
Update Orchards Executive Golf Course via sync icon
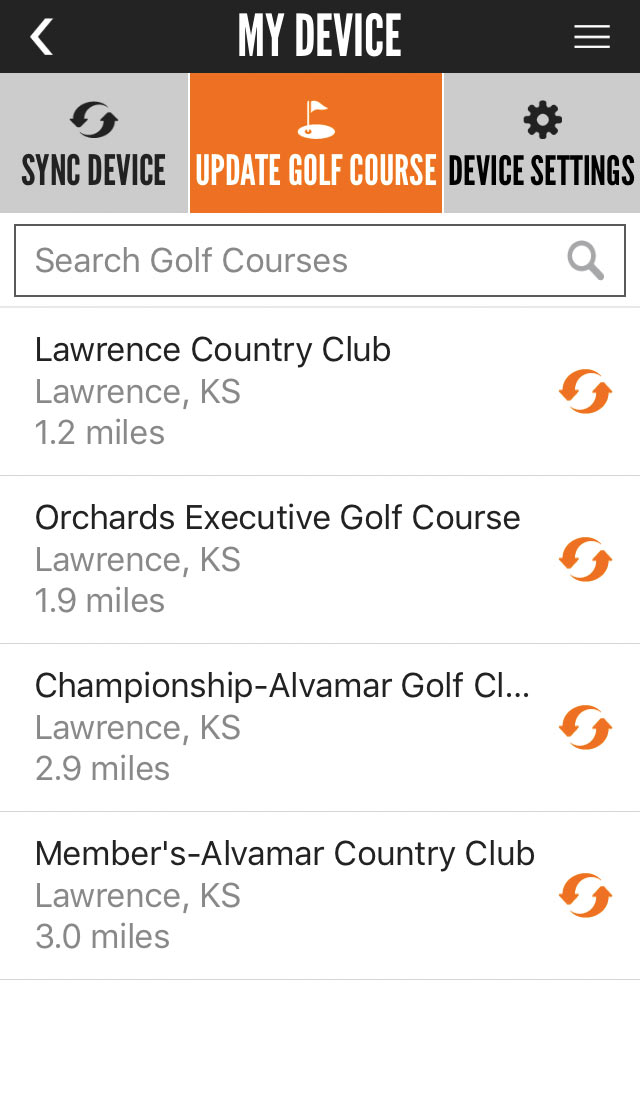(585, 559)
